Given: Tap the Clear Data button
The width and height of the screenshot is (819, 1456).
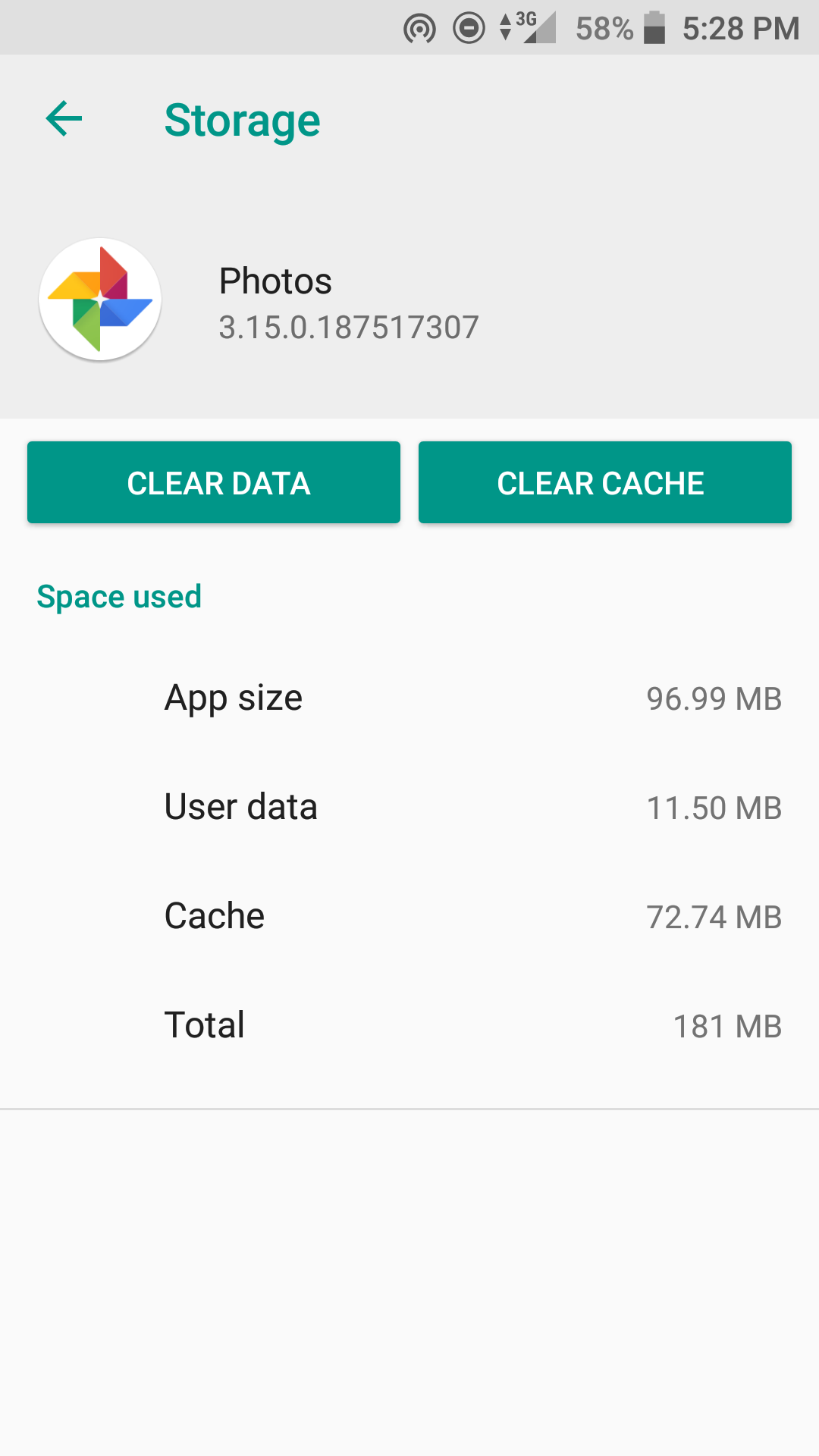Looking at the screenshot, I should click(x=214, y=482).
